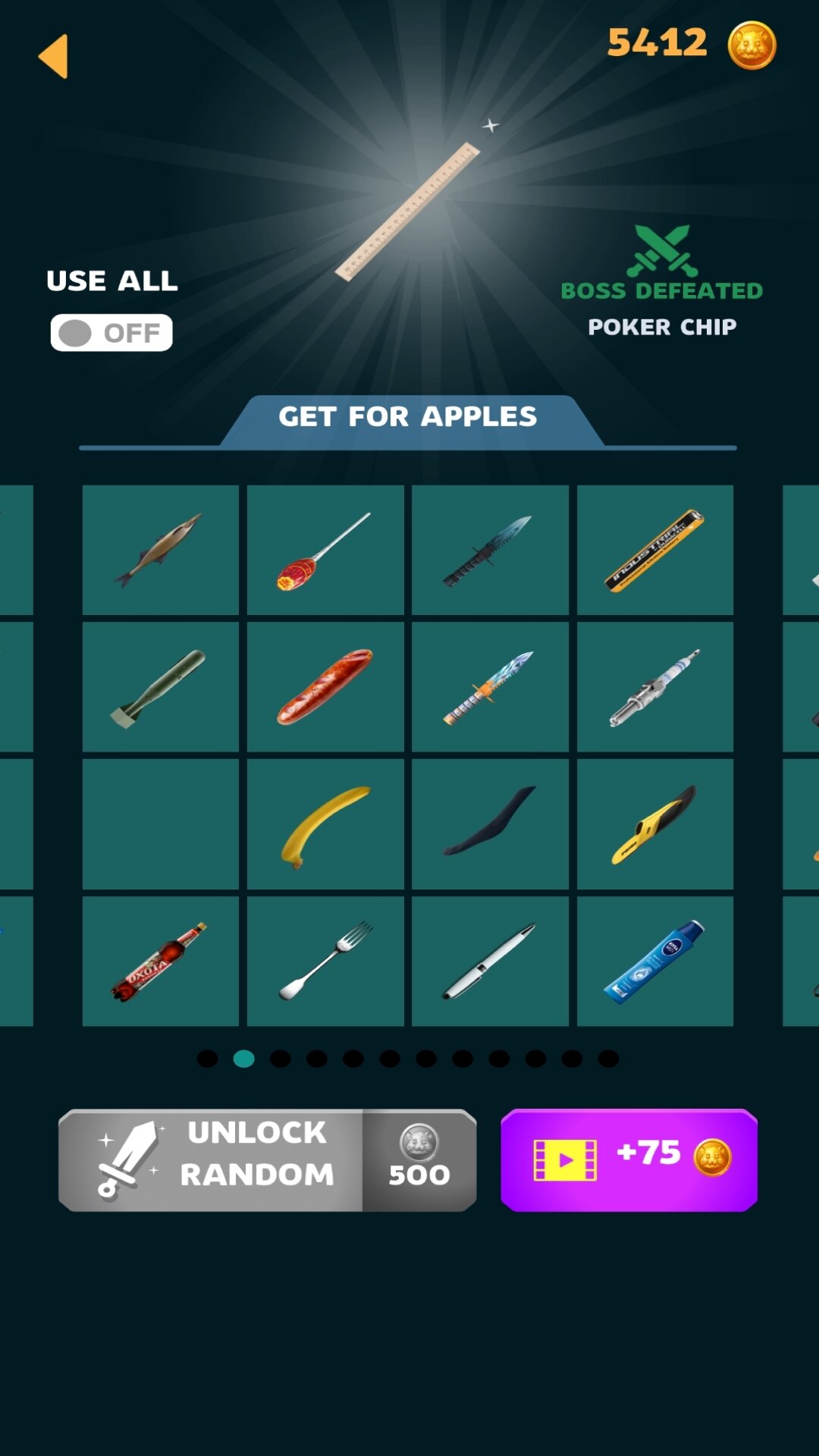This screenshot has height=1456, width=819.
Task: Pick the blue deodorant spray skin
Action: coord(654,961)
